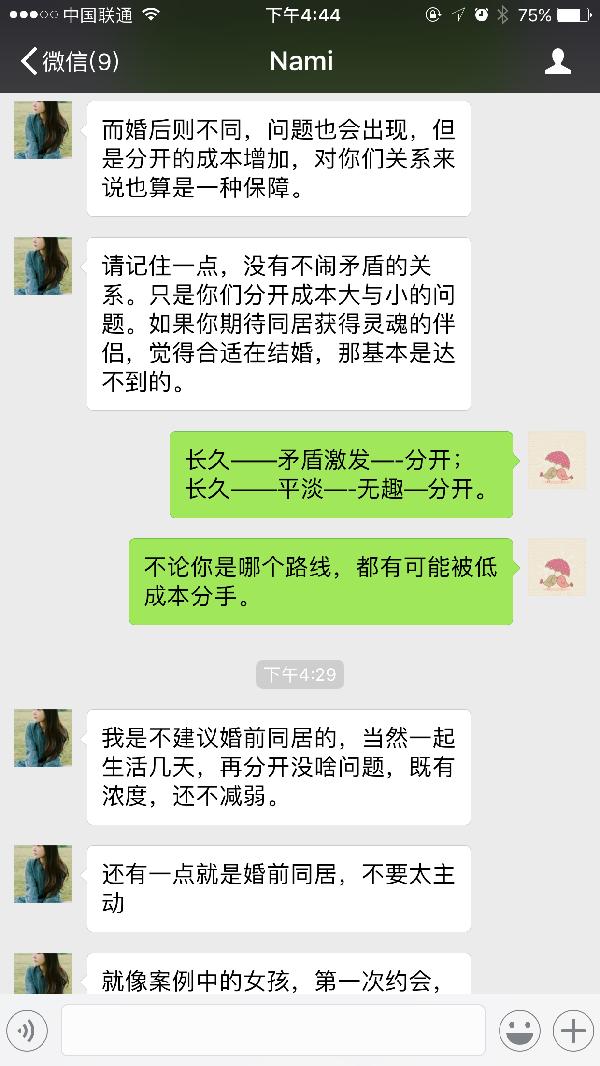Image resolution: width=600 pixels, height=1066 pixels.
Task: Go back to the 微信 chat list
Action: 68,61
